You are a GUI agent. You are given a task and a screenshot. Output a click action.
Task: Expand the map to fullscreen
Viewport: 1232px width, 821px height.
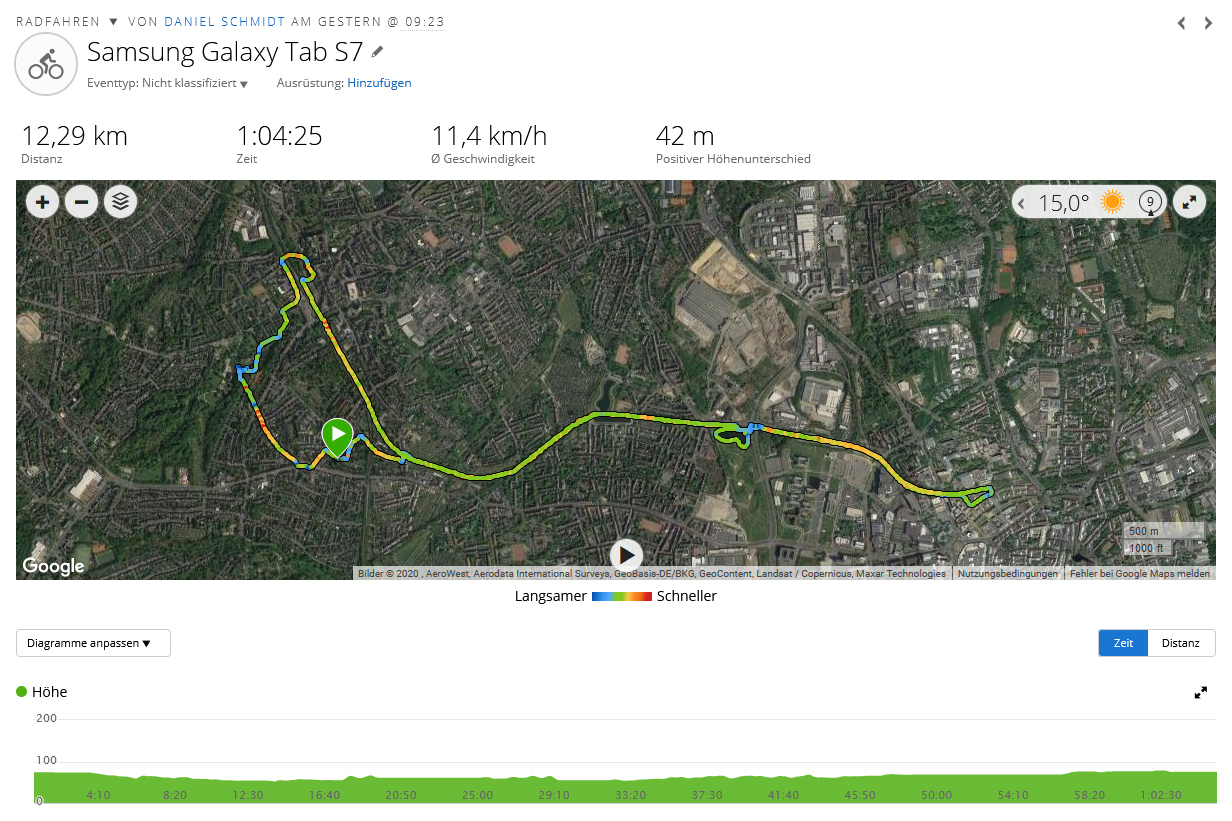tap(1189, 202)
